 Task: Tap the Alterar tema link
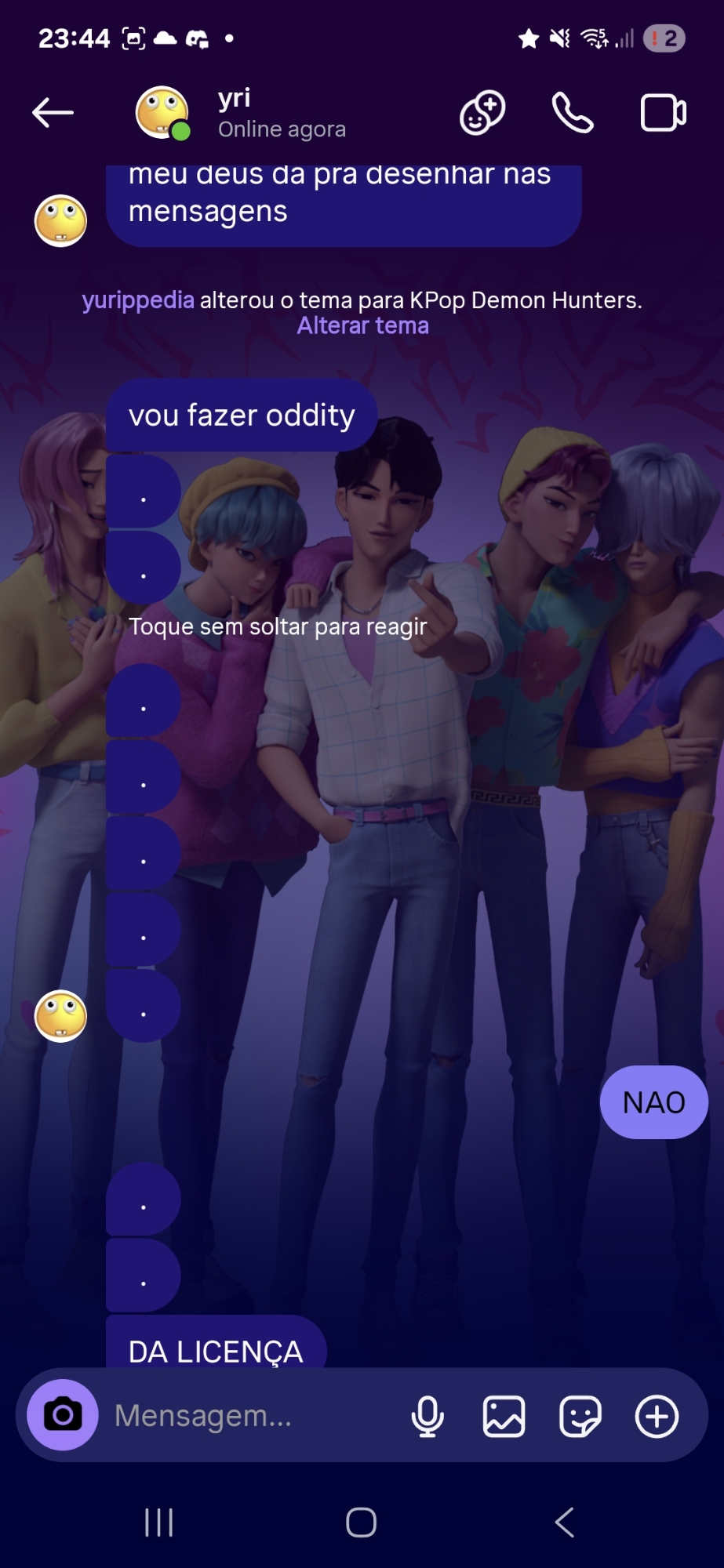coord(362,326)
